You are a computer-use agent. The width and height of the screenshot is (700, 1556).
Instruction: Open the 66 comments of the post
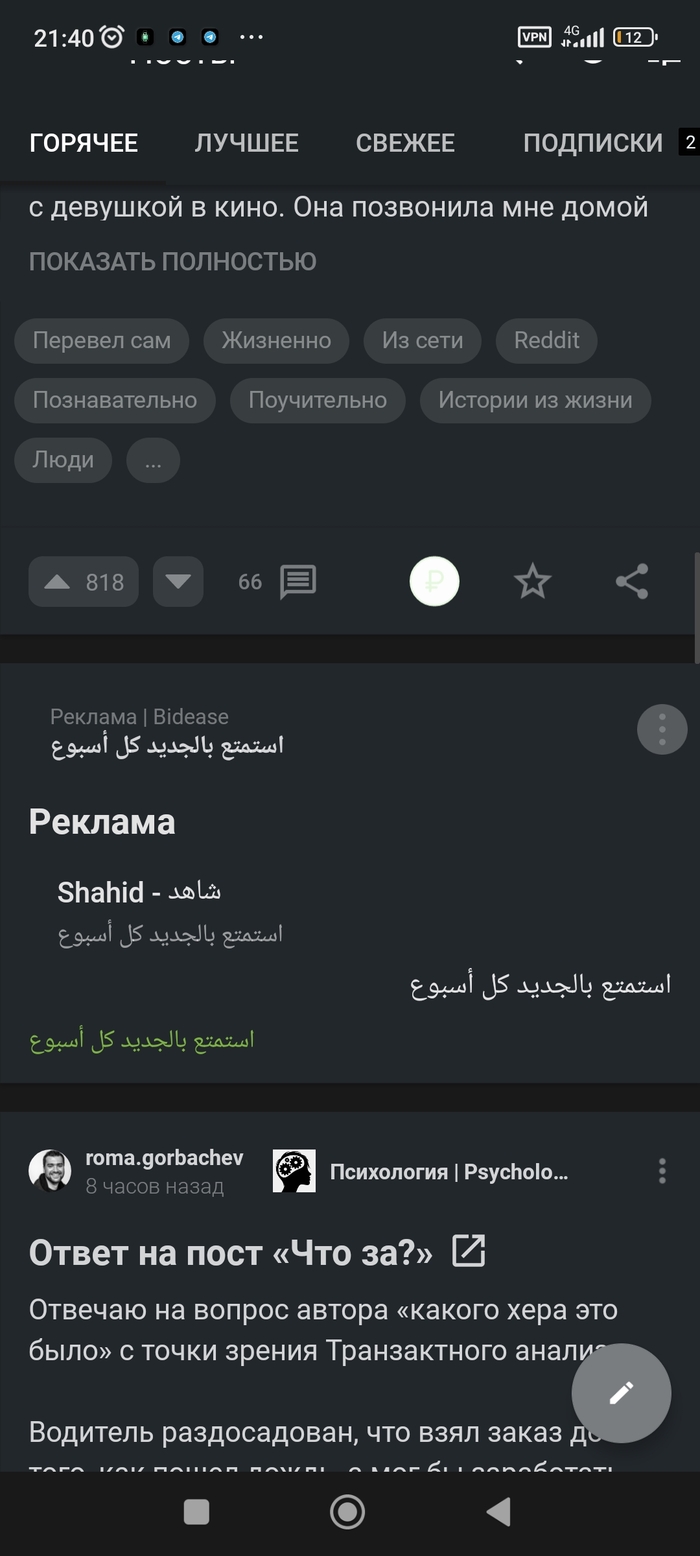[278, 582]
